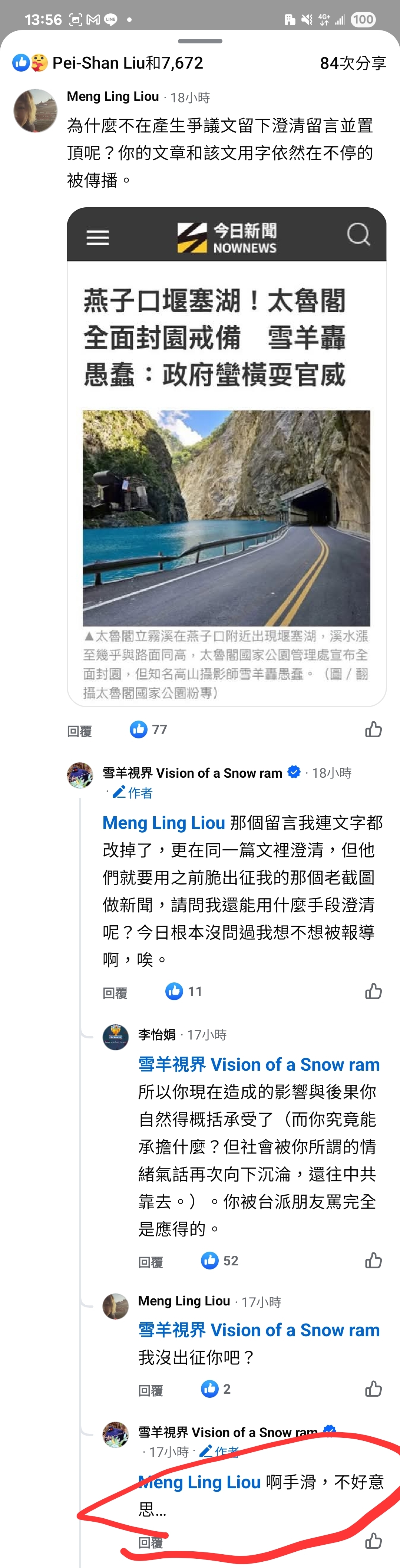Open the NOWNEWS screenshot attached to the comment
400x1568 pixels.
227,457
